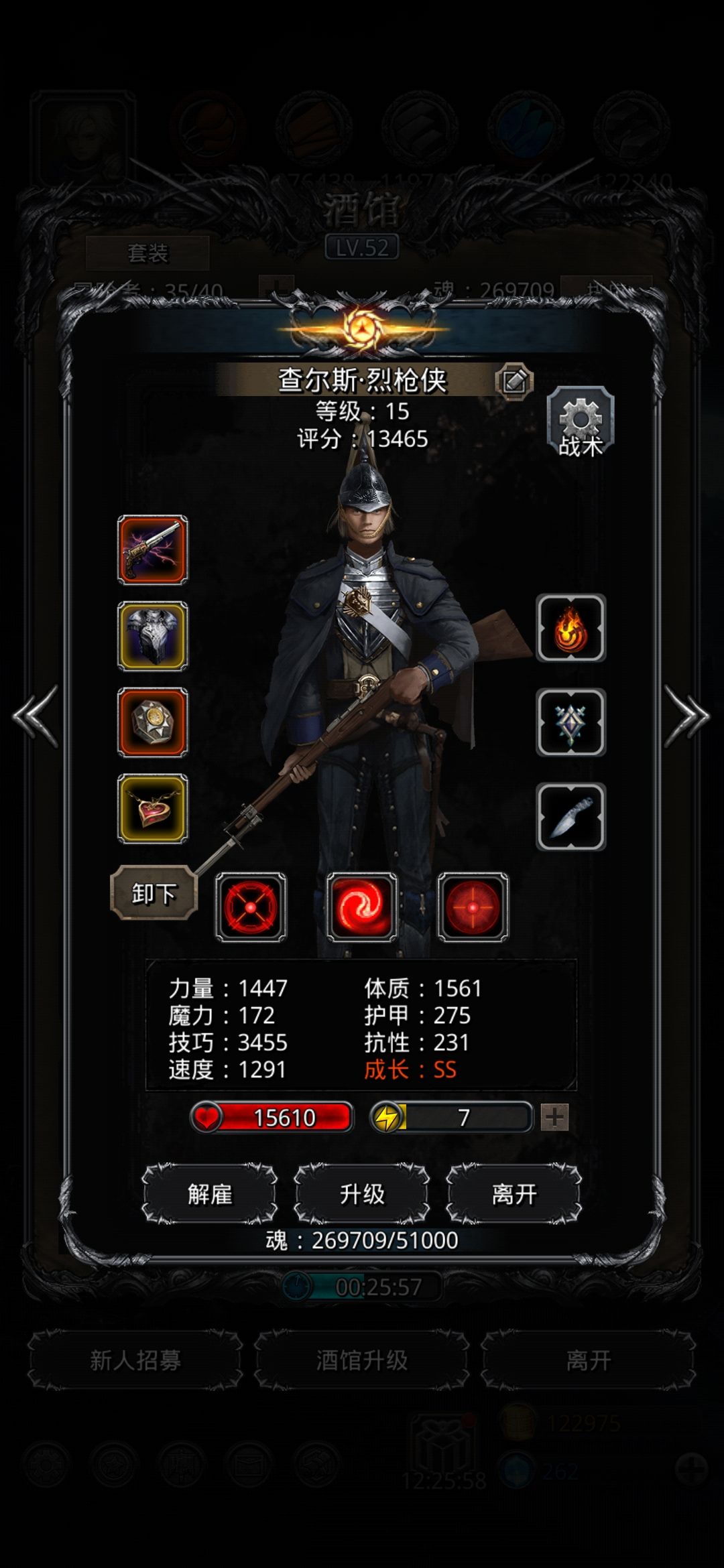
Task: Open the red crosshair skill icon
Action: (x=251, y=907)
